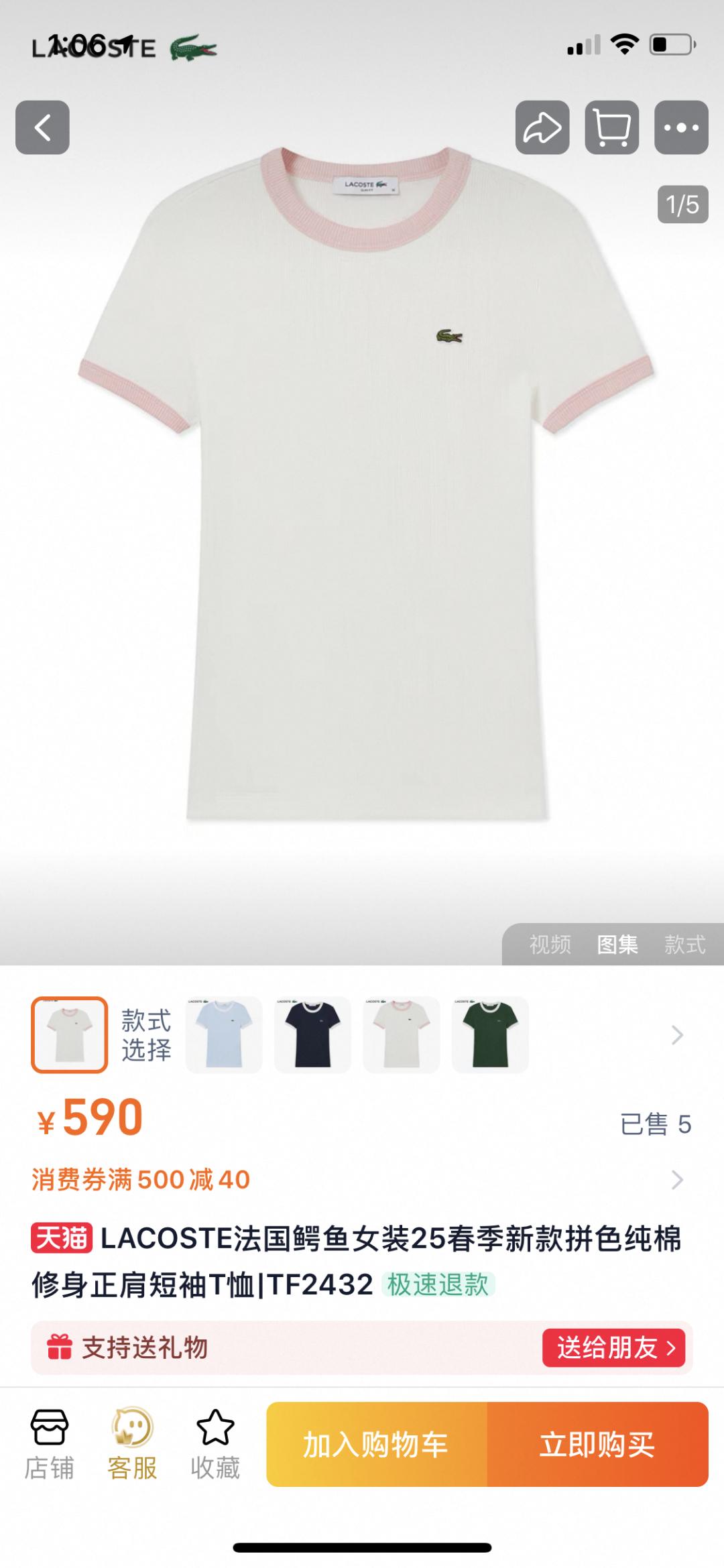Tap 送给朋友 button
Image resolution: width=724 pixels, height=1568 pixels.
point(613,1347)
